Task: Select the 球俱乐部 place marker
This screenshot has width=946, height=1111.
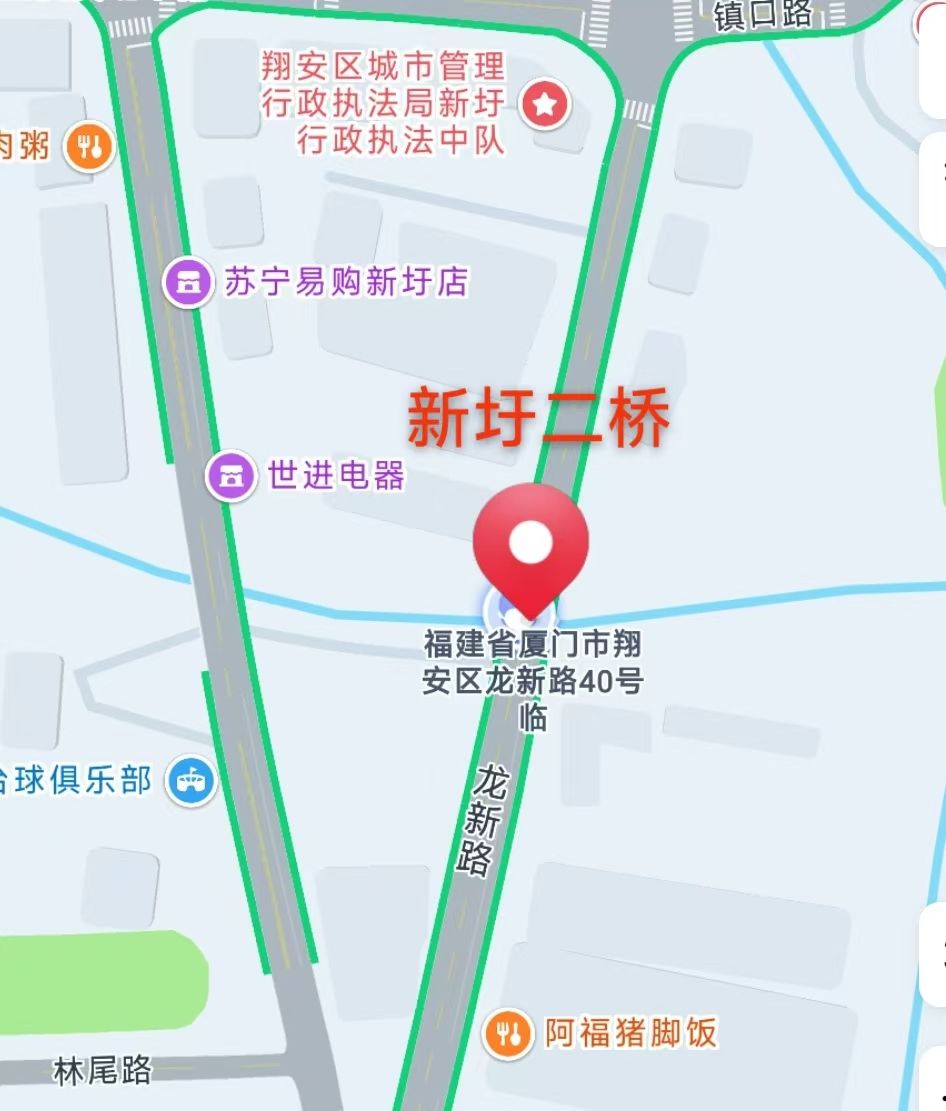Action: click(x=191, y=780)
